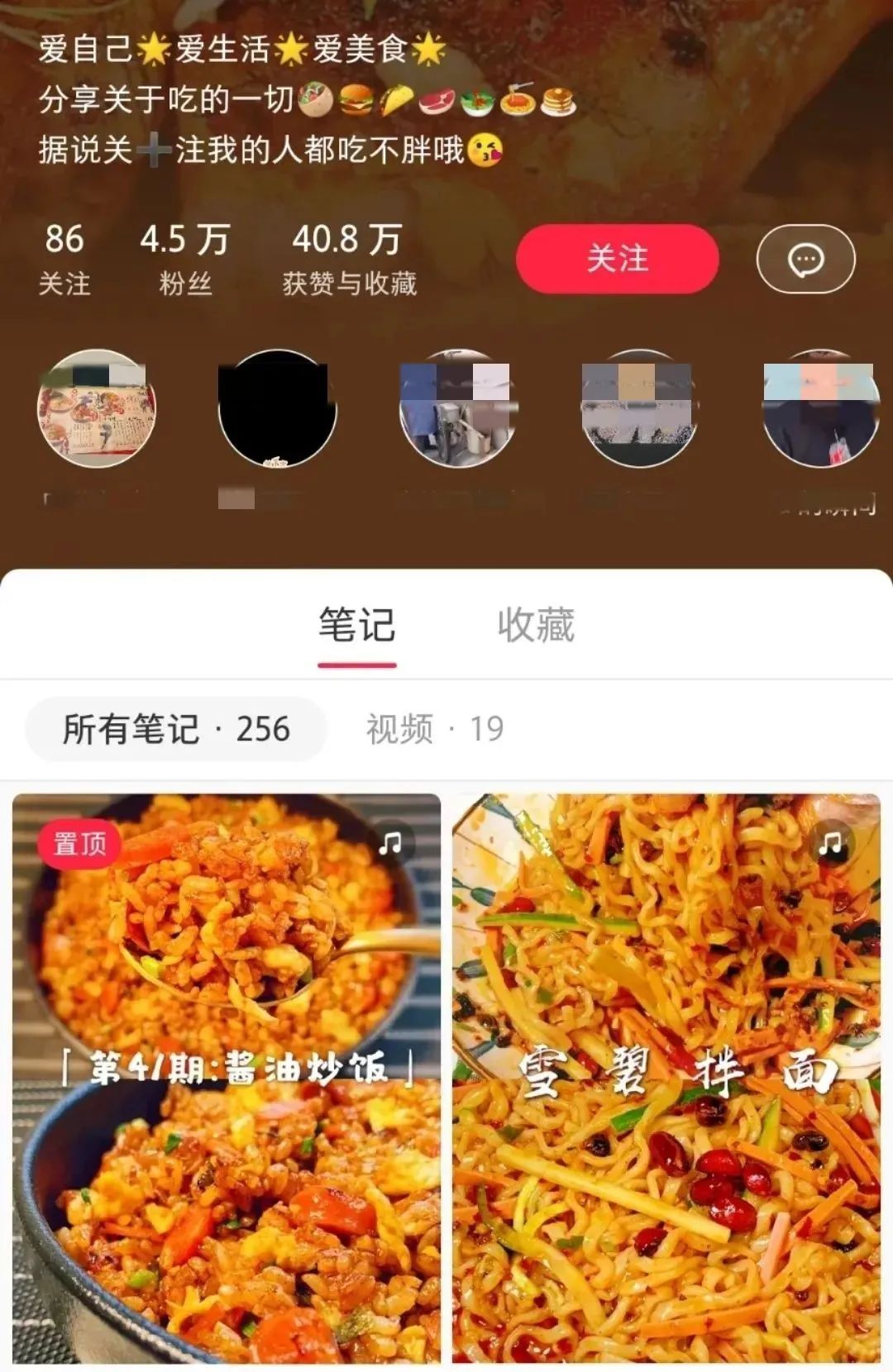Open the third highlight circle

click(458, 408)
